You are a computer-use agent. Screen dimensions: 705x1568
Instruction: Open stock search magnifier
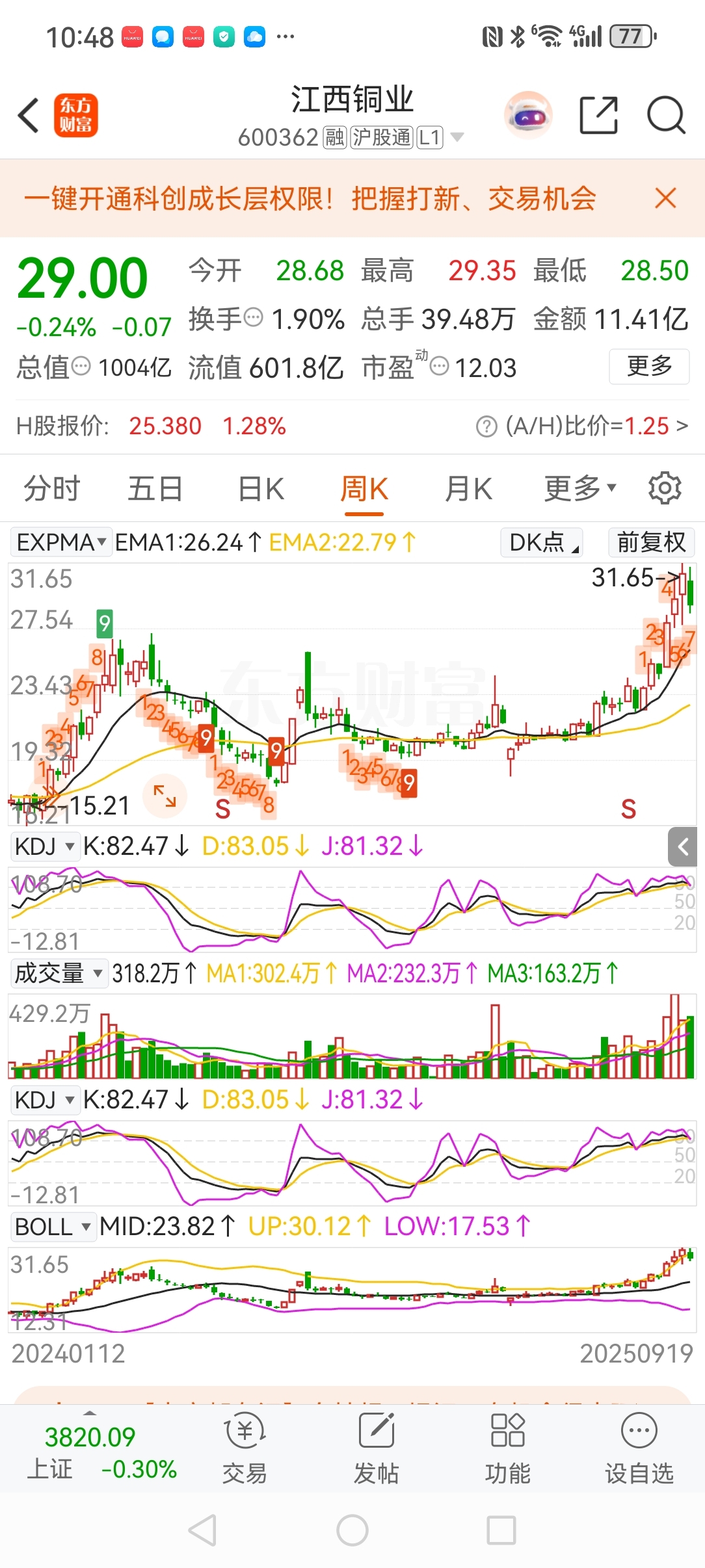pyautogui.click(x=666, y=115)
